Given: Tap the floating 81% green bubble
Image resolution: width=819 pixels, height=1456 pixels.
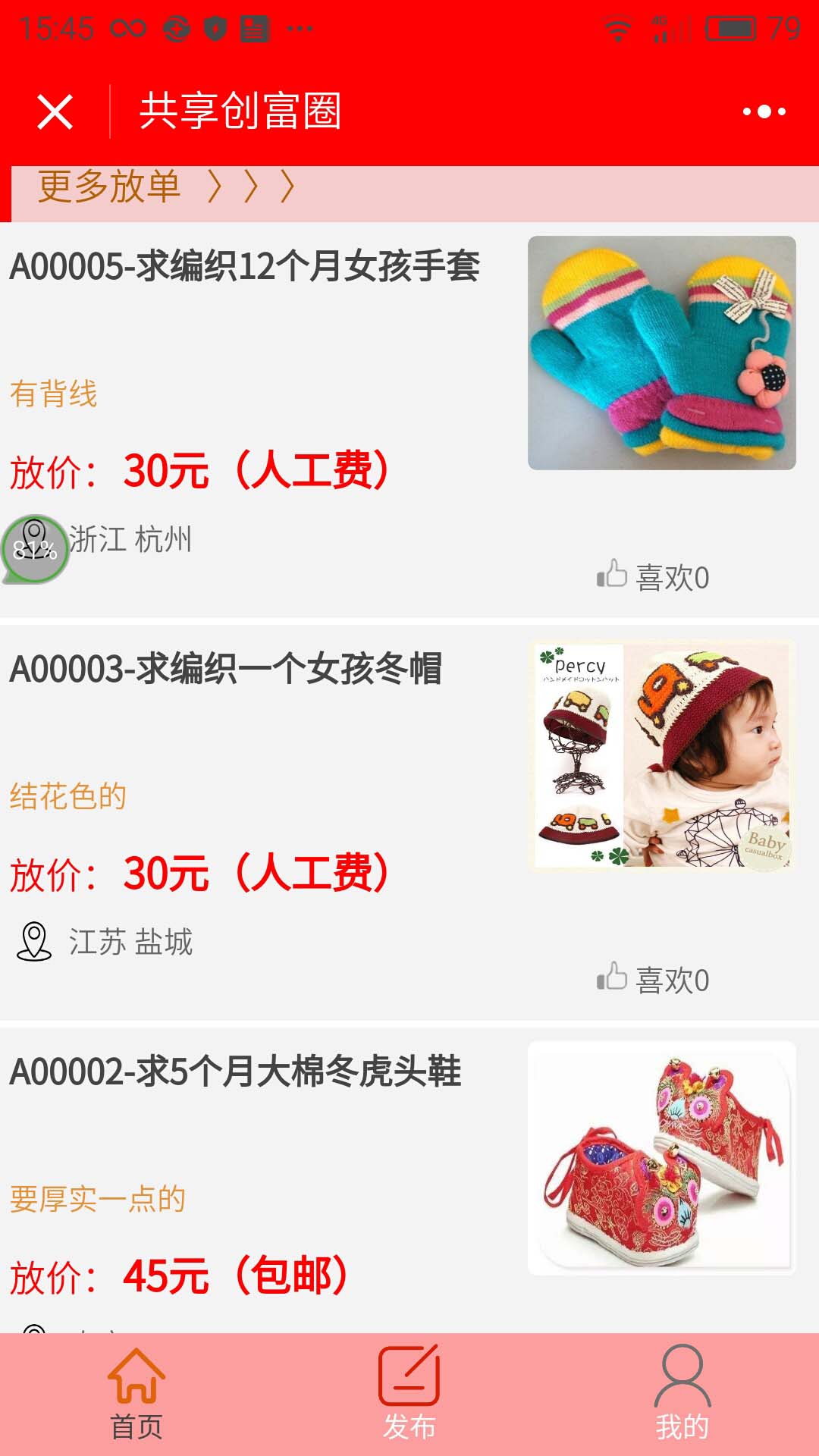Looking at the screenshot, I should pos(35,549).
